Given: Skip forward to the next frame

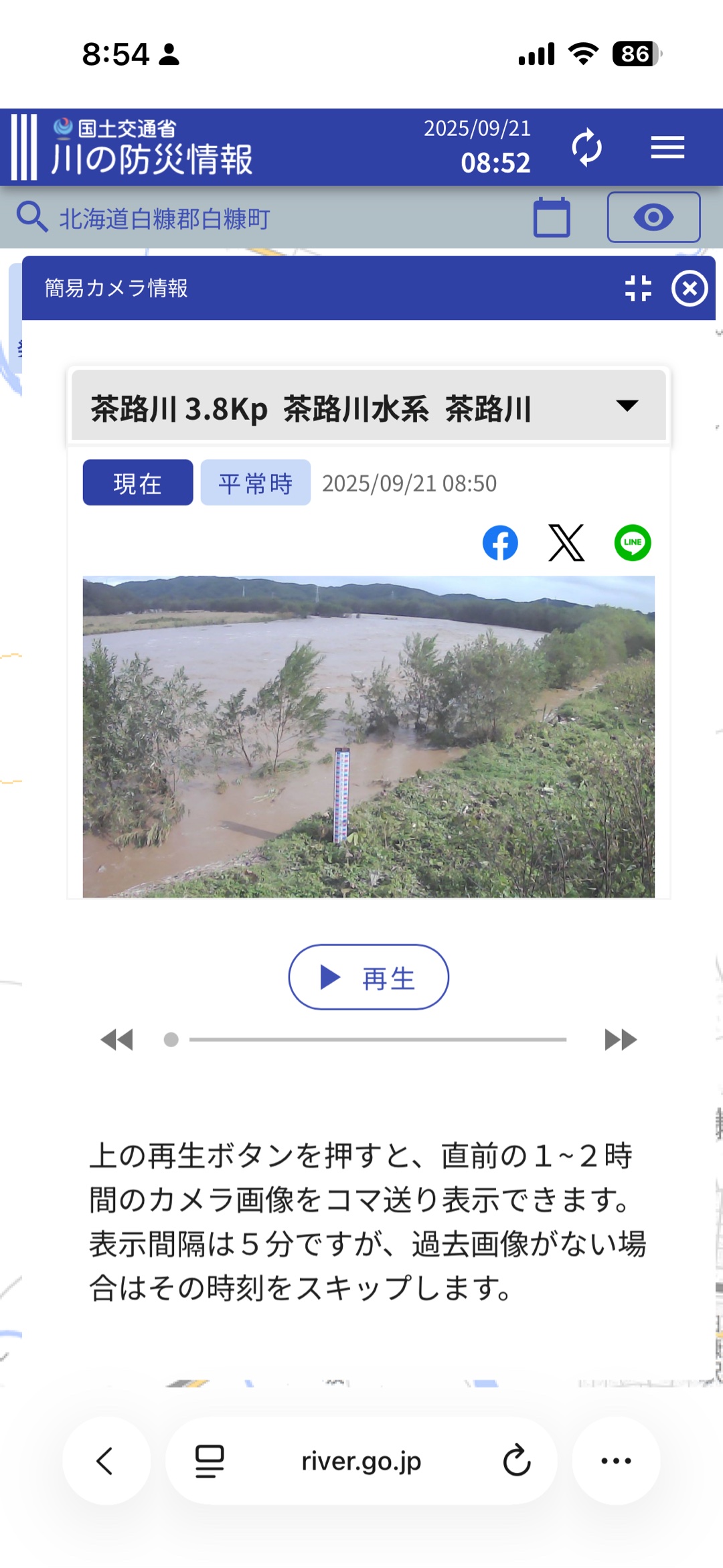Looking at the screenshot, I should tap(621, 1040).
